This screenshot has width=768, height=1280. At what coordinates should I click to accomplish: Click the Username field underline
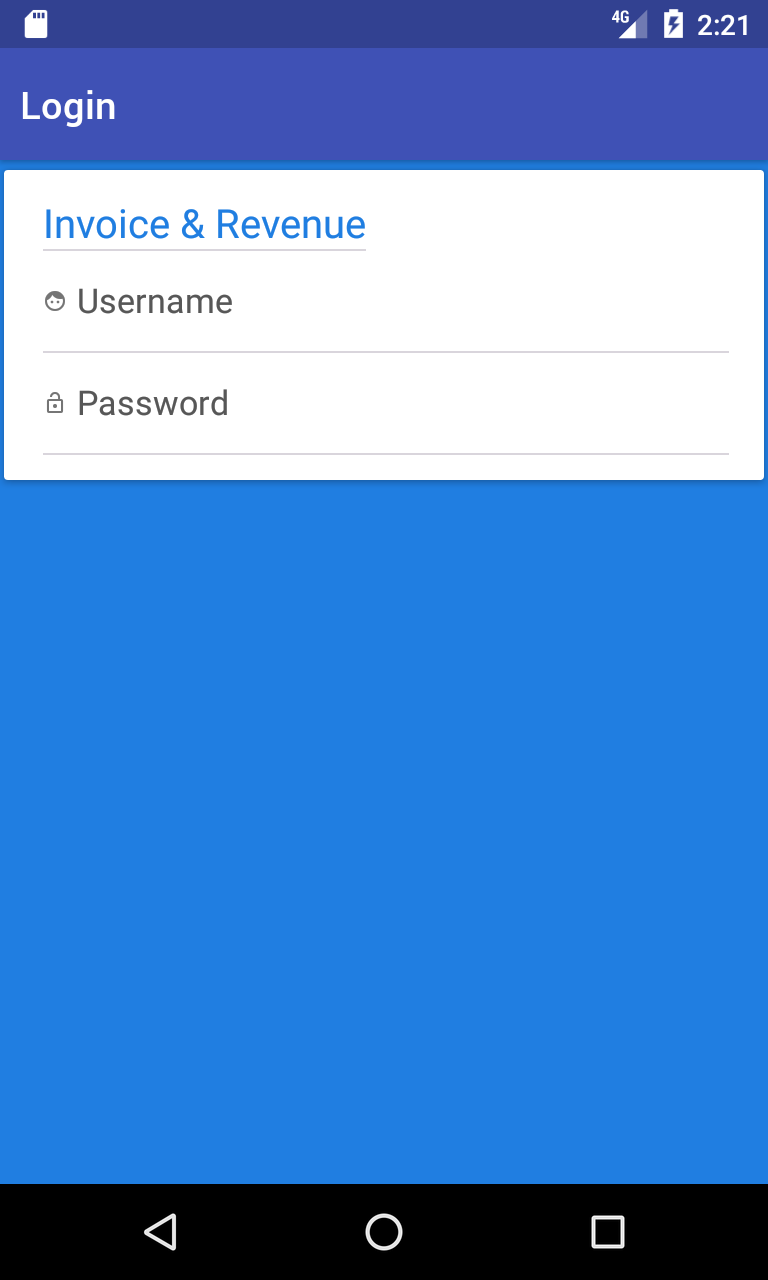(x=384, y=351)
